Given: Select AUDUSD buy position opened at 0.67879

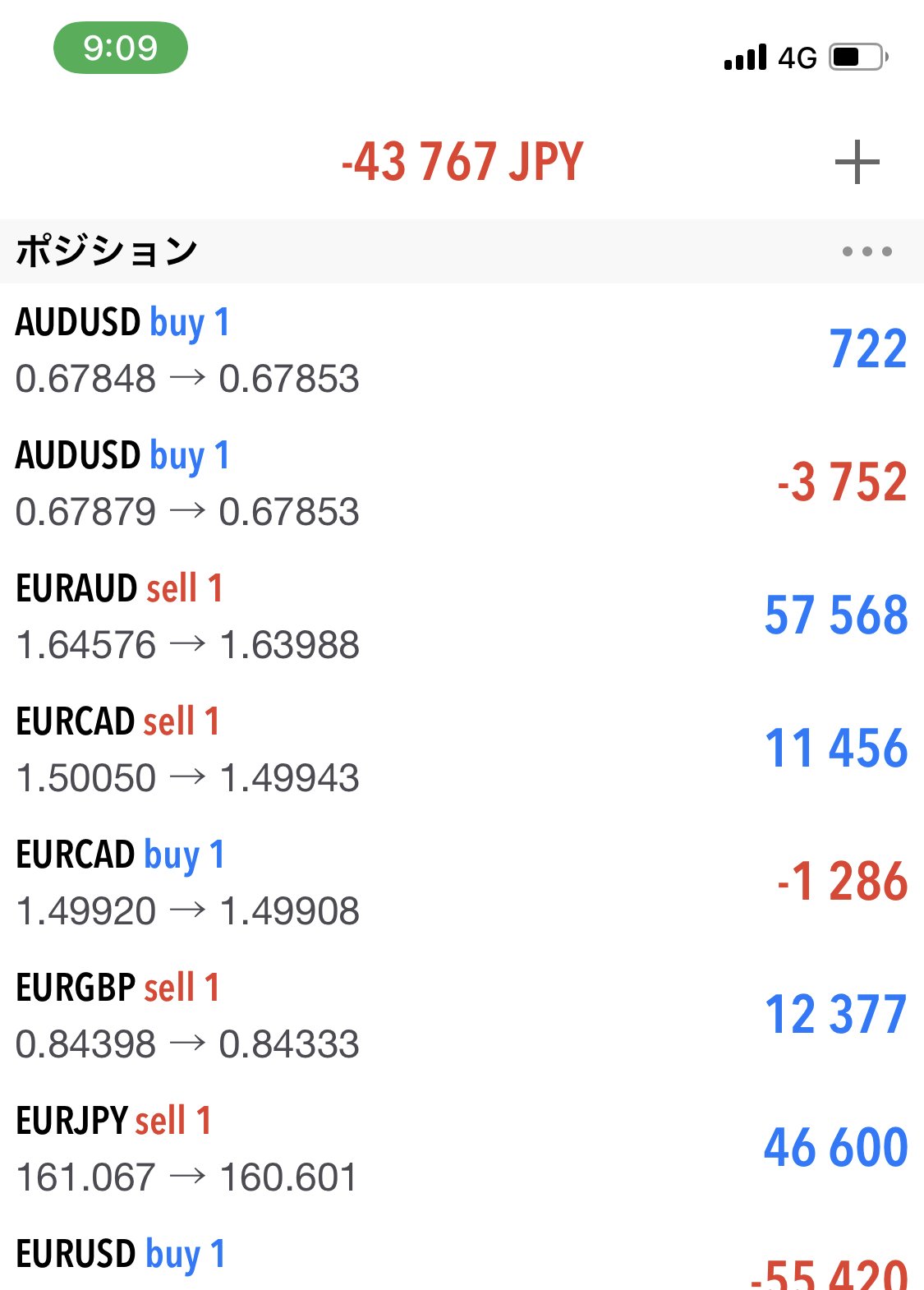Looking at the screenshot, I should click(x=460, y=483).
